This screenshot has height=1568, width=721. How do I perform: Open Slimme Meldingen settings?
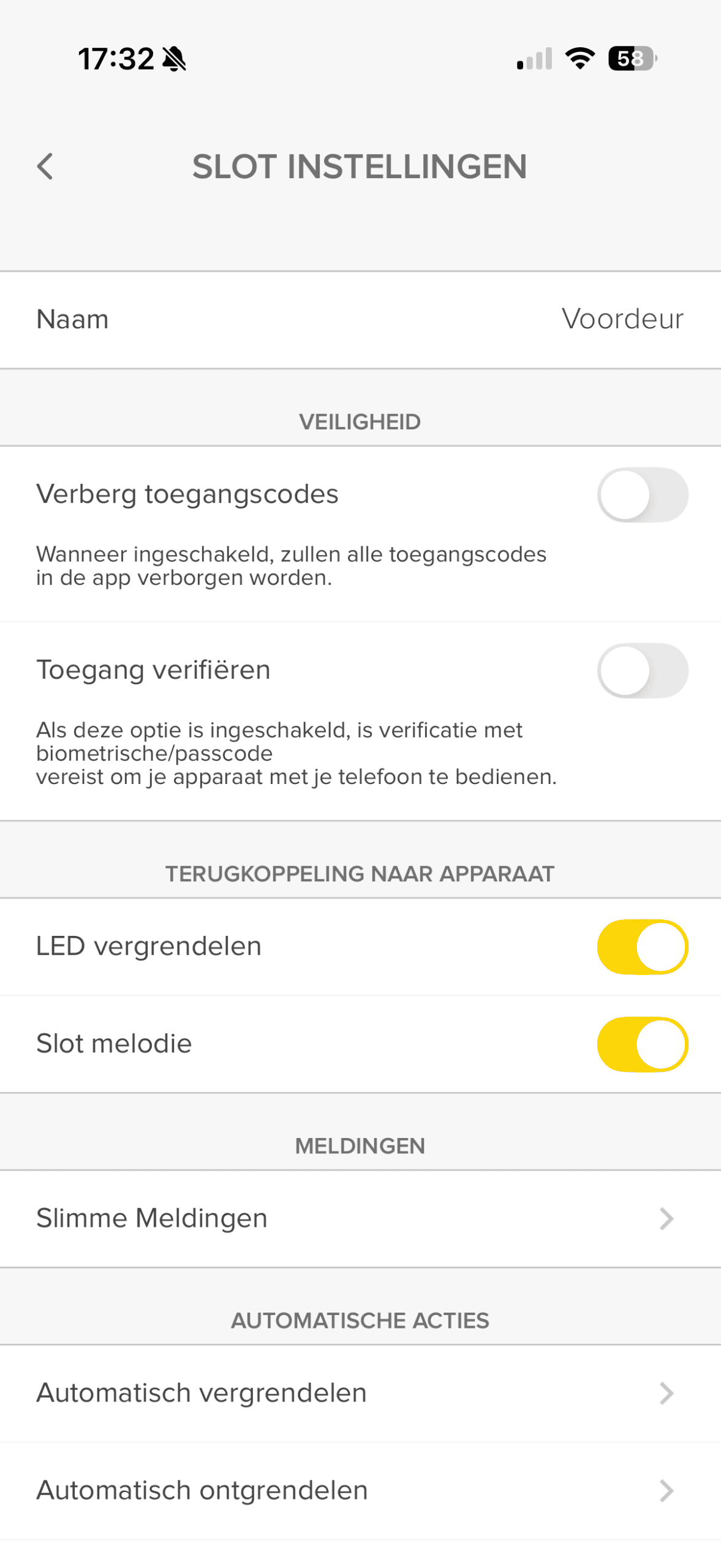coord(360,1218)
